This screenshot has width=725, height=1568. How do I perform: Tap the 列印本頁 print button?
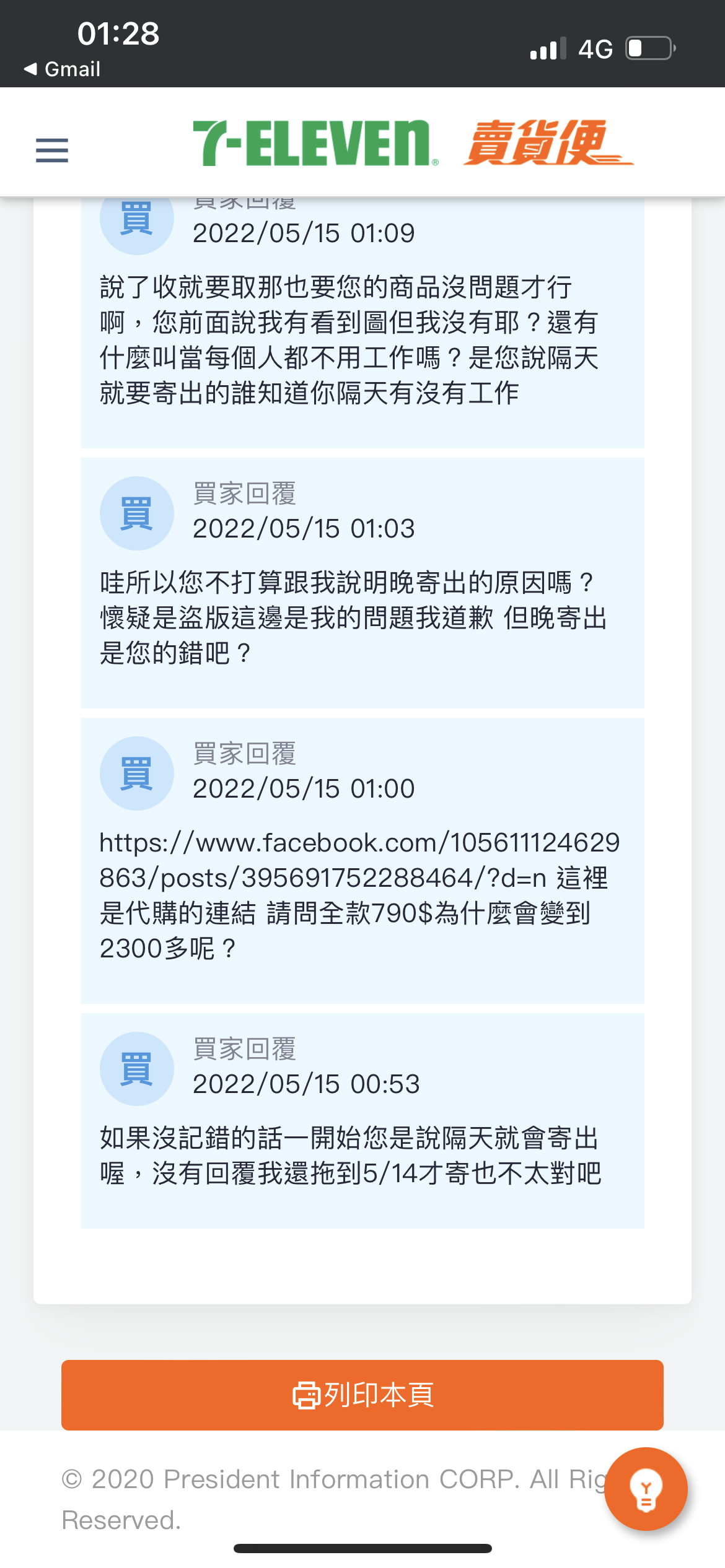pyautogui.click(x=362, y=1395)
